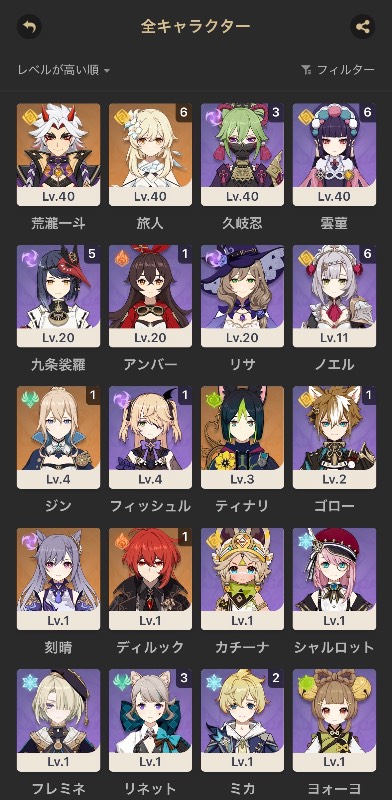Open 雲菫 character card

334,155
